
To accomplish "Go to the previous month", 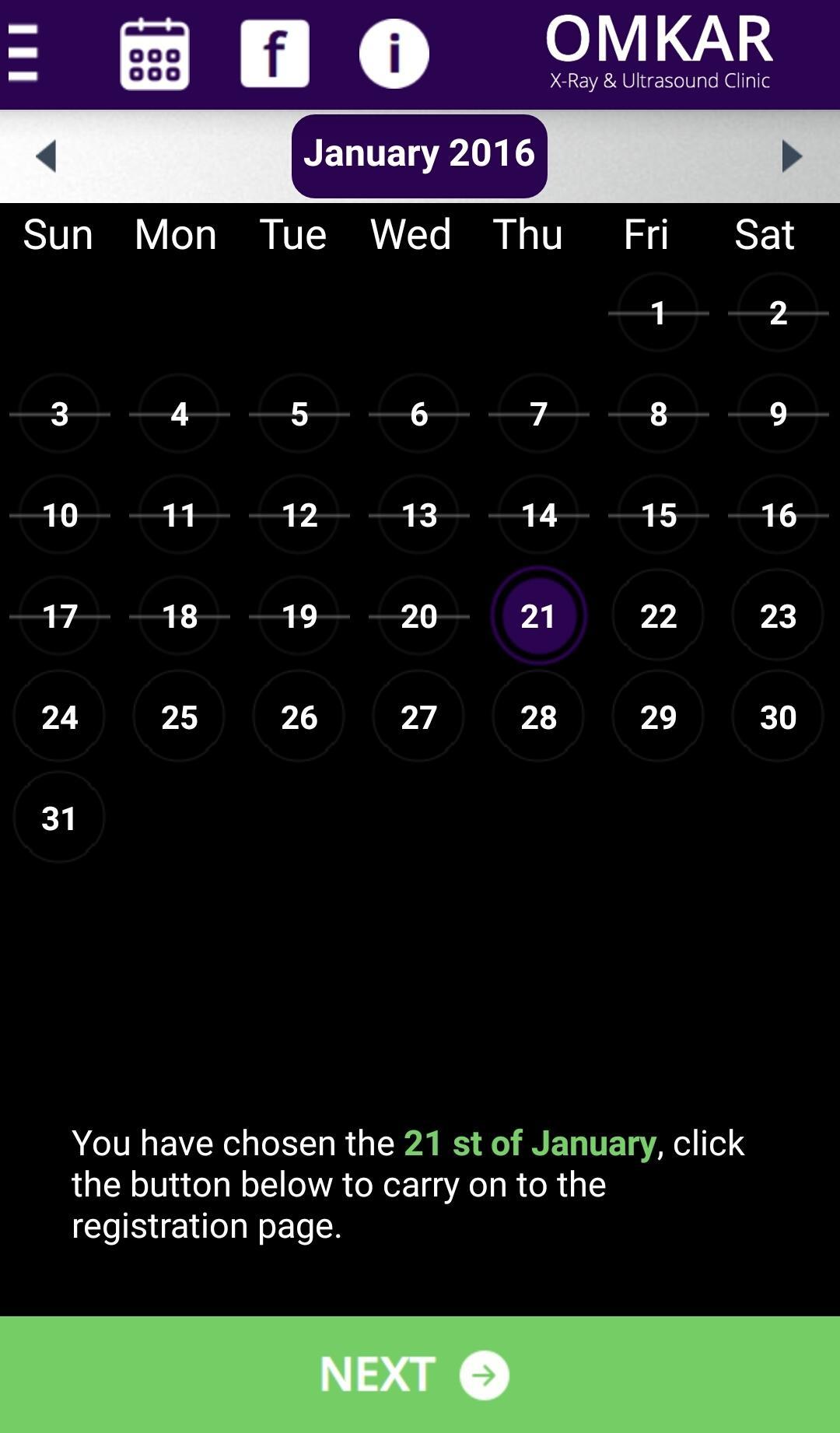I will [47, 156].
